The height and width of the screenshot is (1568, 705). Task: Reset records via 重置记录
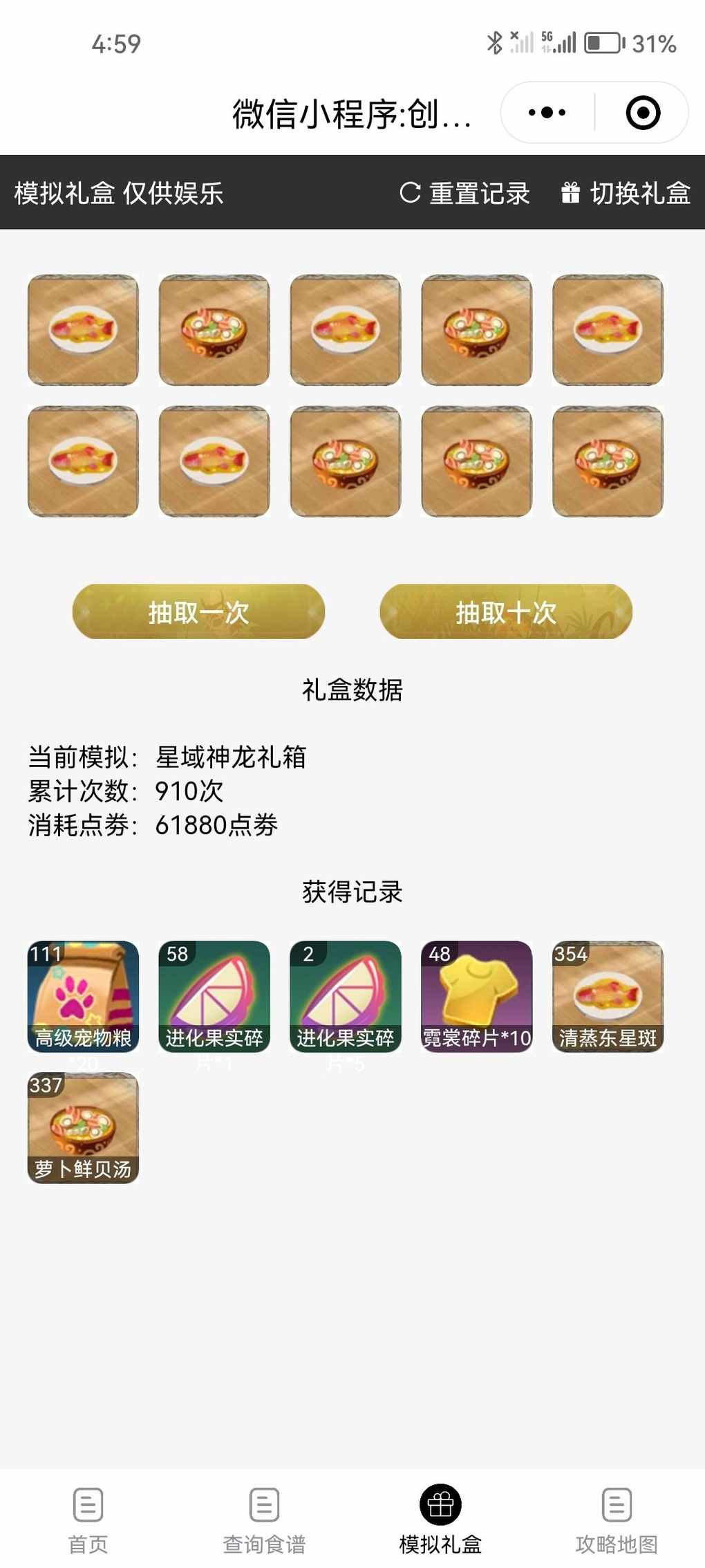pyautogui.click(x=464, y=193)
